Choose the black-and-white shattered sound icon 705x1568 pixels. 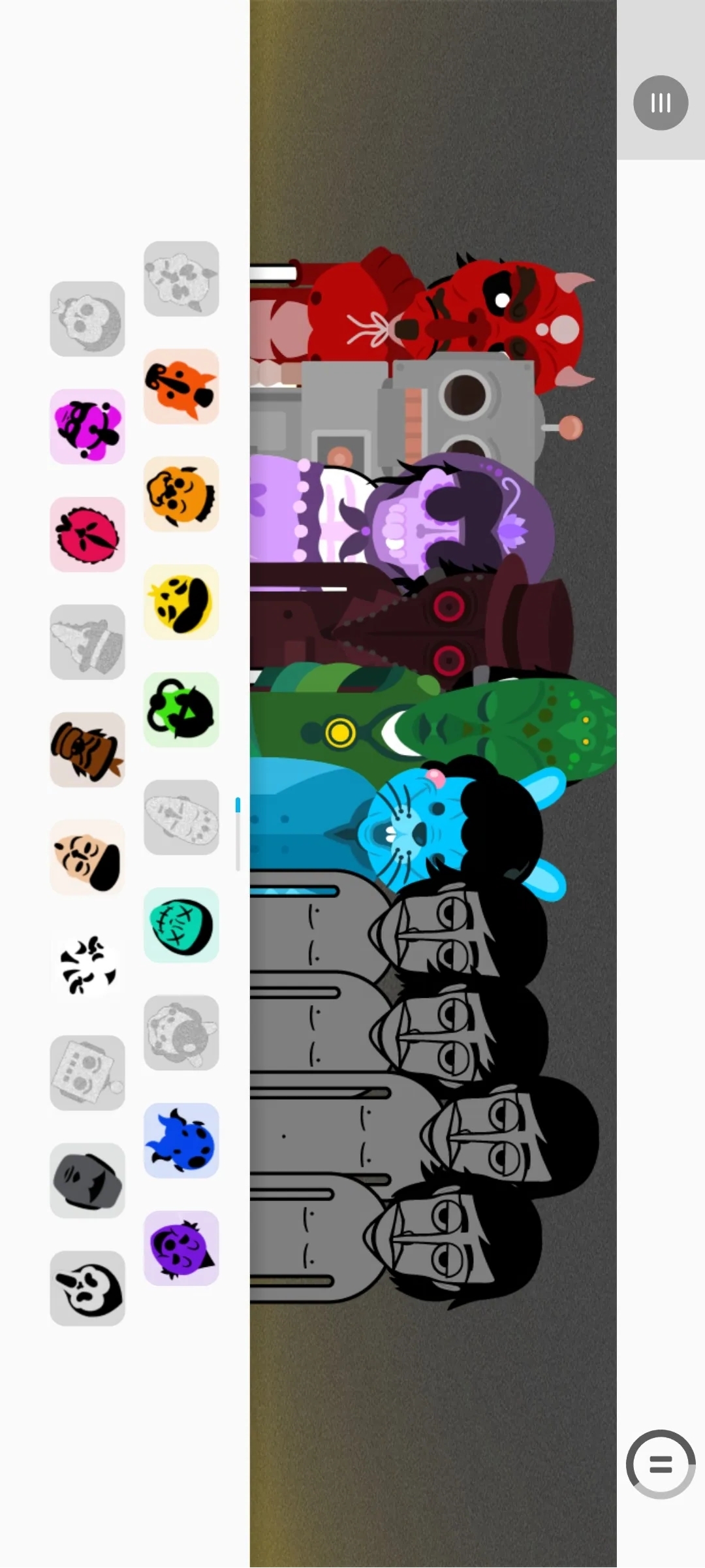click(87, 965)
